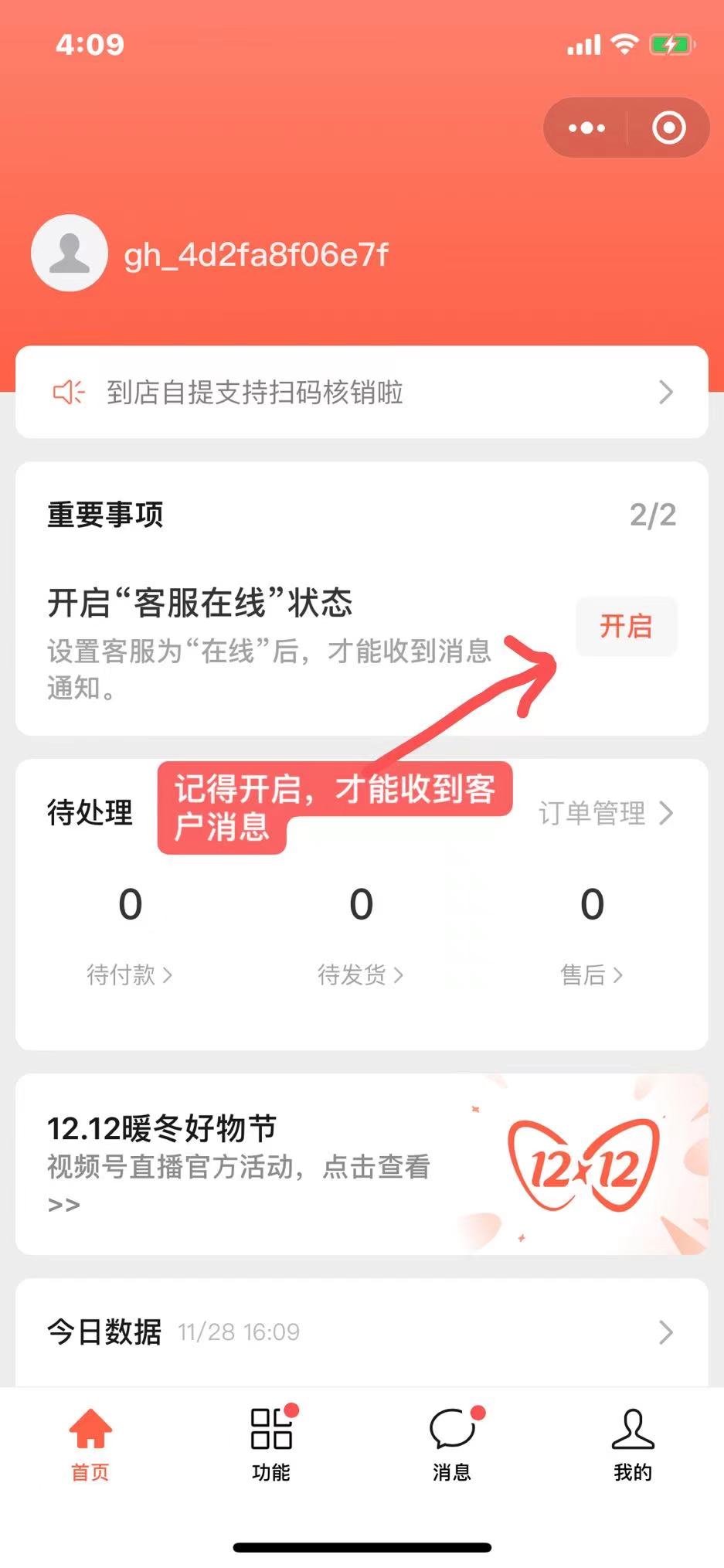Click the megaphone announcement icon
The image size is (724, 1568).
[68, 392]
